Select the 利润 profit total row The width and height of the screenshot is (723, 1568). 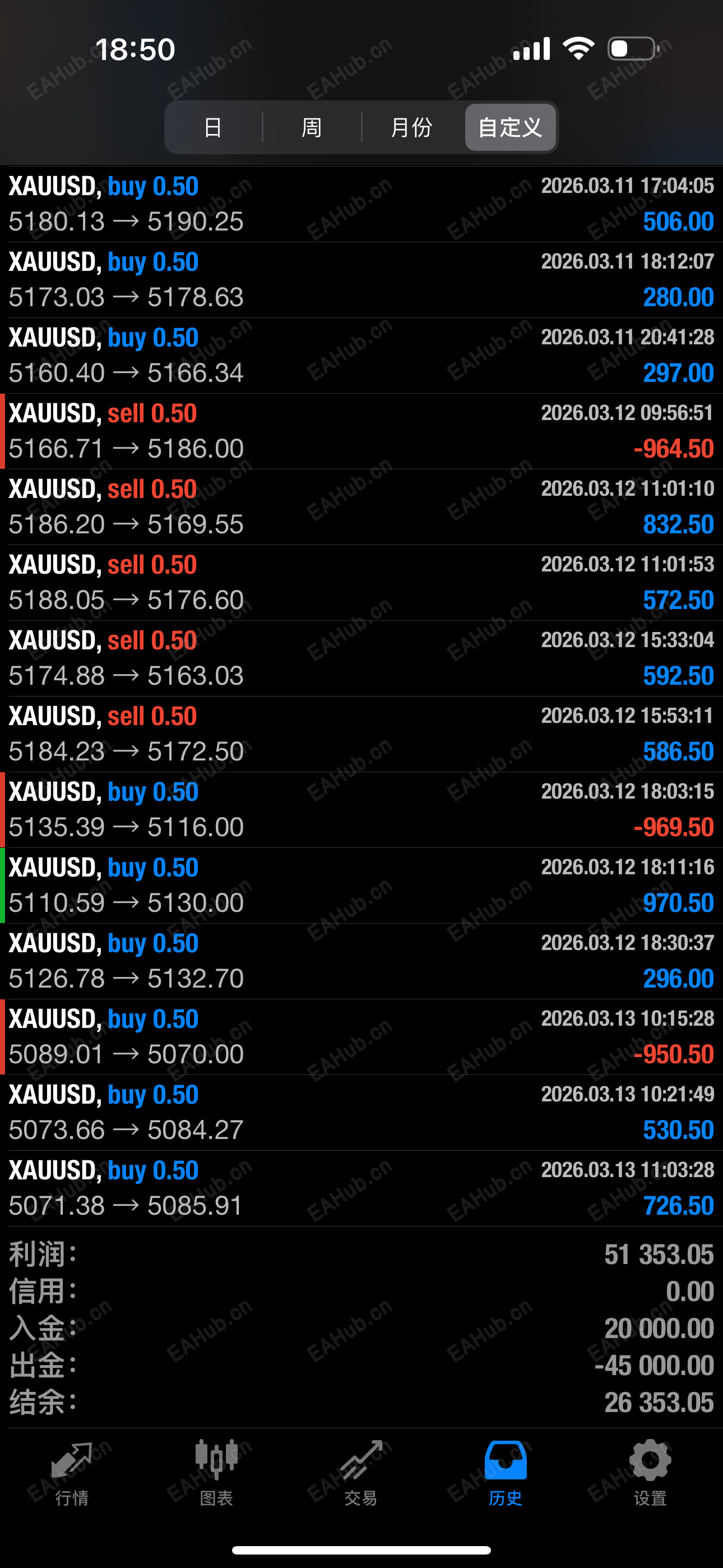pyautogui.click(x=361, y=1254)
